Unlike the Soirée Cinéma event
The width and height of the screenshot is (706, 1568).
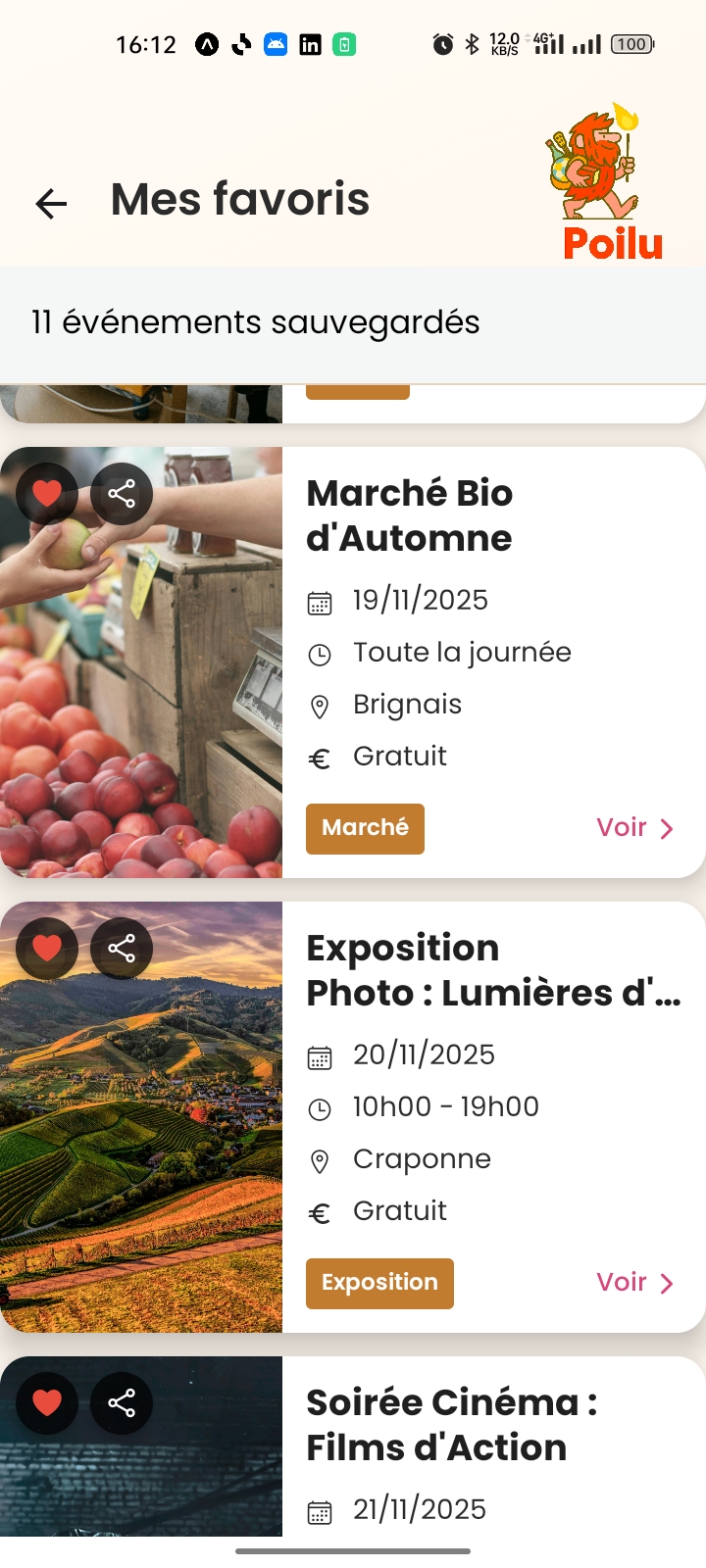[x=47, y=1402]
